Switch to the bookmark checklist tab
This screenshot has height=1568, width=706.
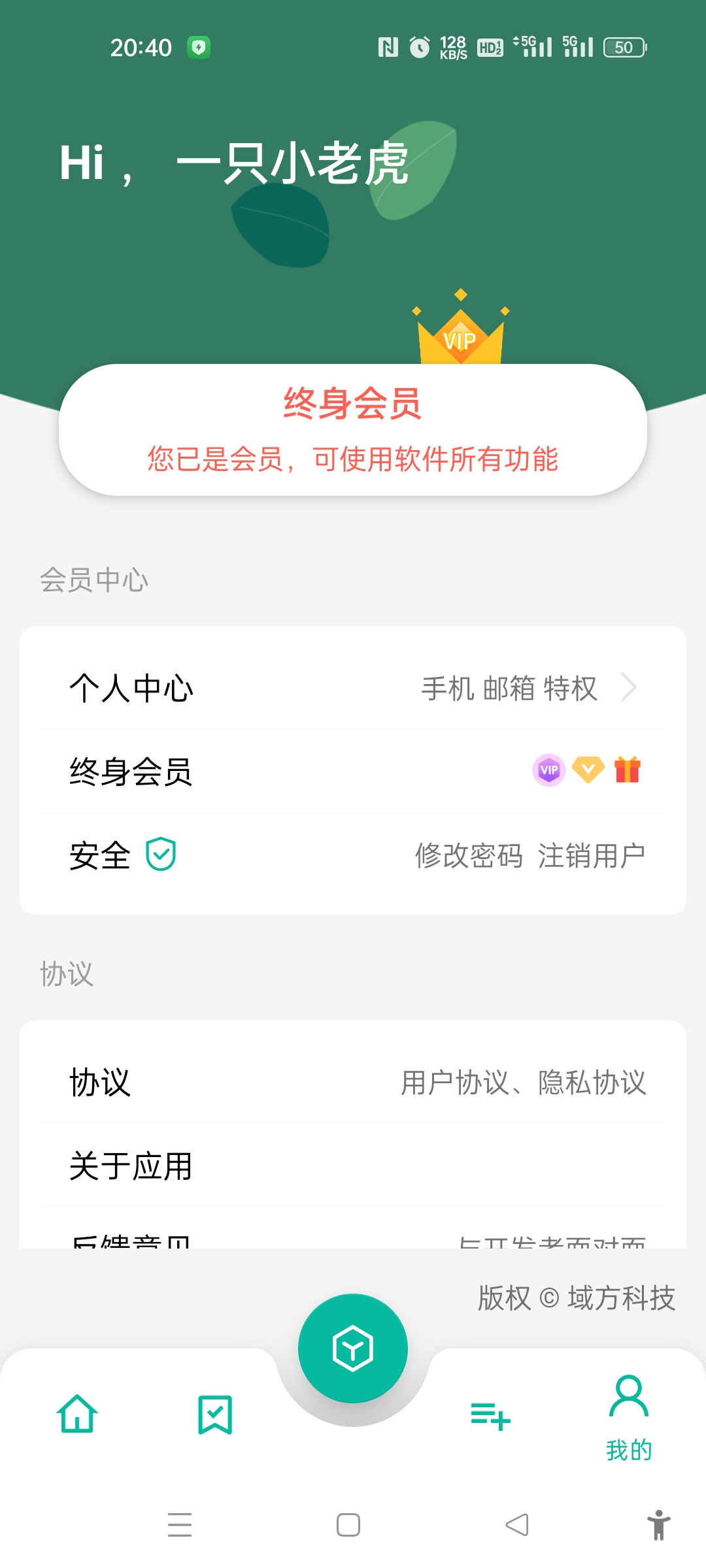coord(215,1414)
